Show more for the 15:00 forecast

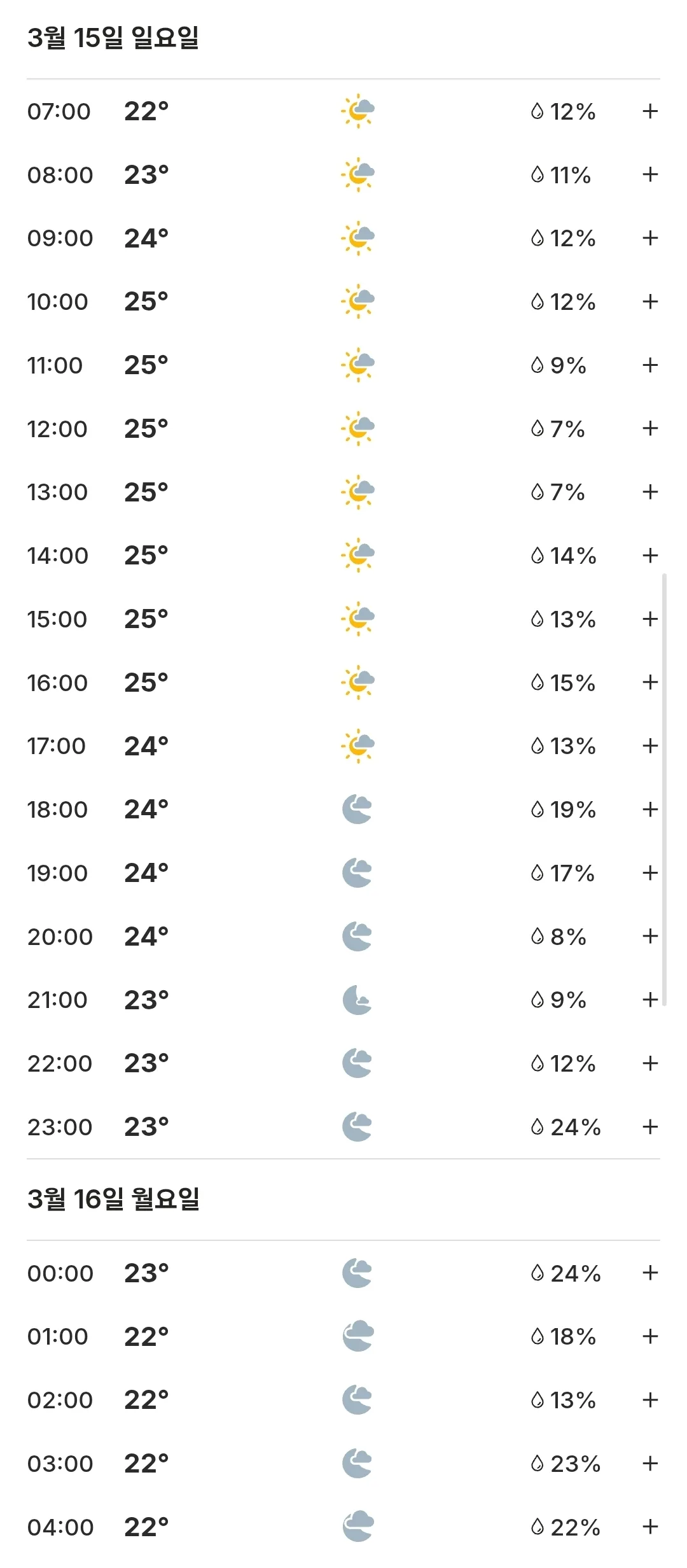click(x=649, y=619)
